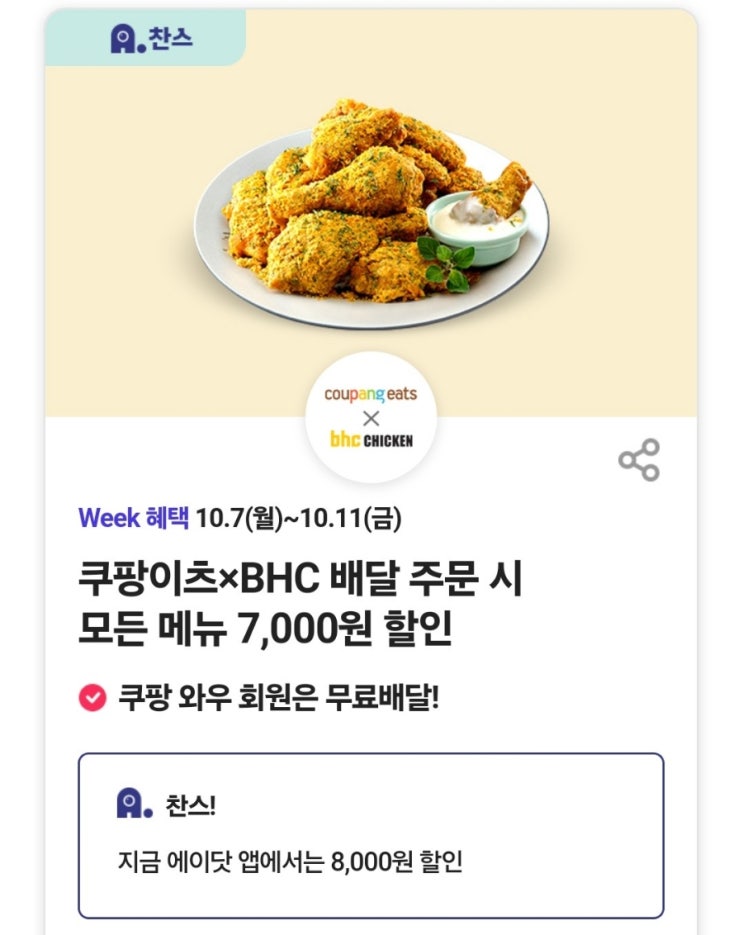The image size is (743, 935).
Task: Click the Coupang Eats logo
Action: click(x=372, y=395)
